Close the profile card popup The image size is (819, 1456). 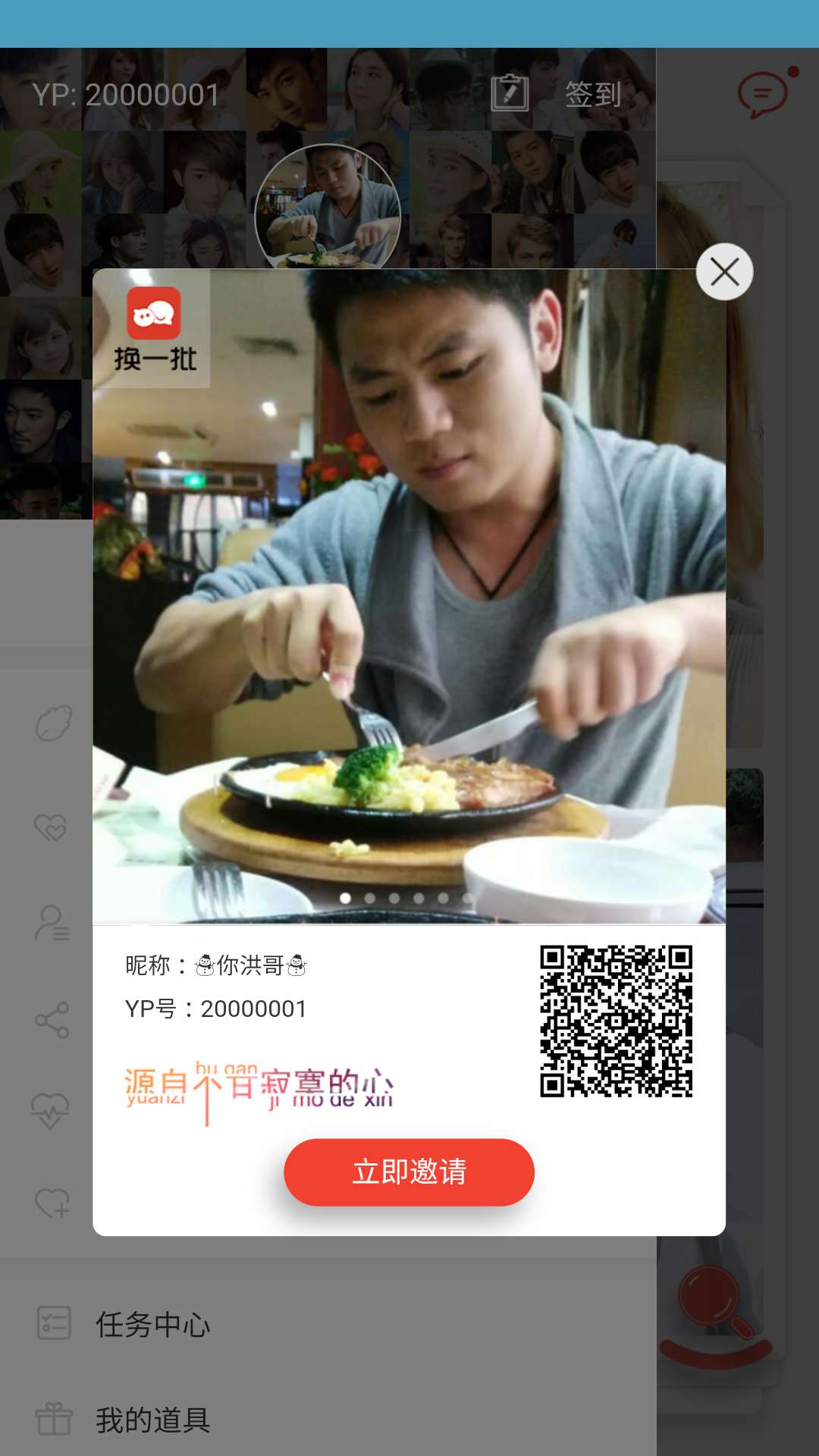pyautogui.click(x=724, y=271)
